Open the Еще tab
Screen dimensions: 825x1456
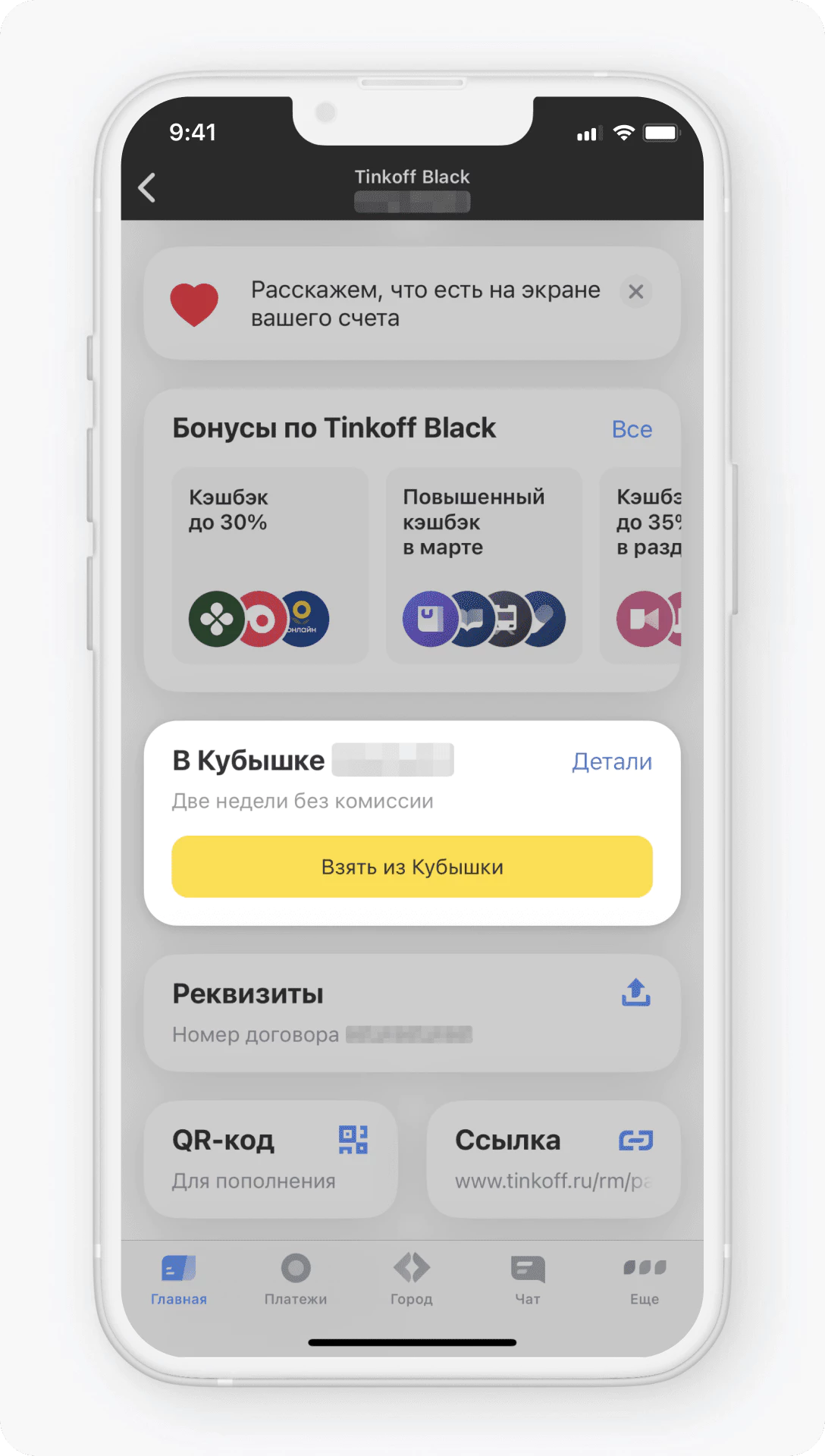point(644,1279)
